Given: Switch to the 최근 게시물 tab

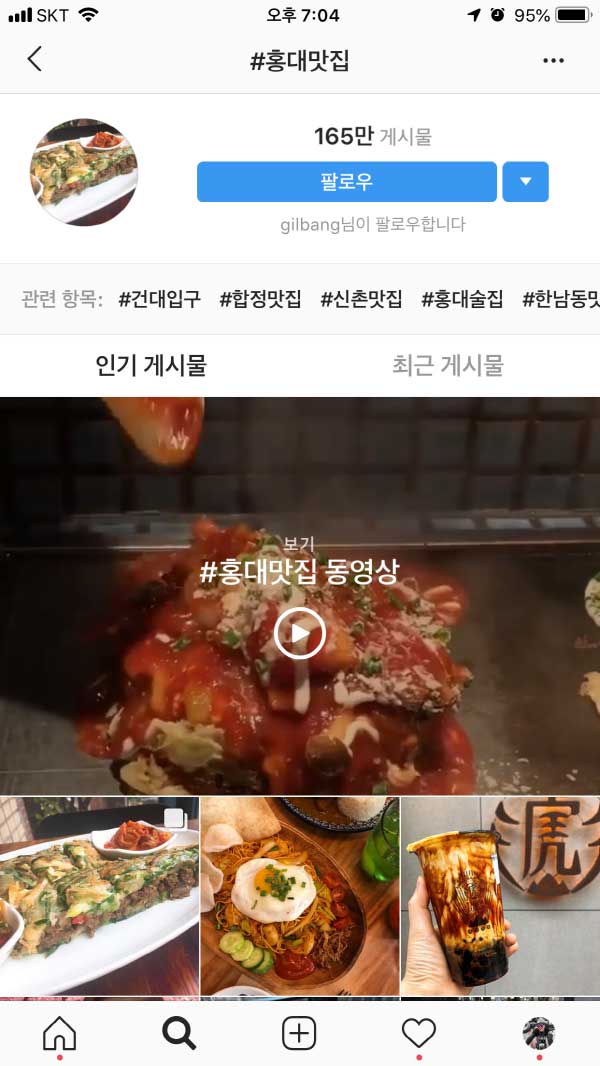Looking at the screenshot, I should click(x=447, y=366).
